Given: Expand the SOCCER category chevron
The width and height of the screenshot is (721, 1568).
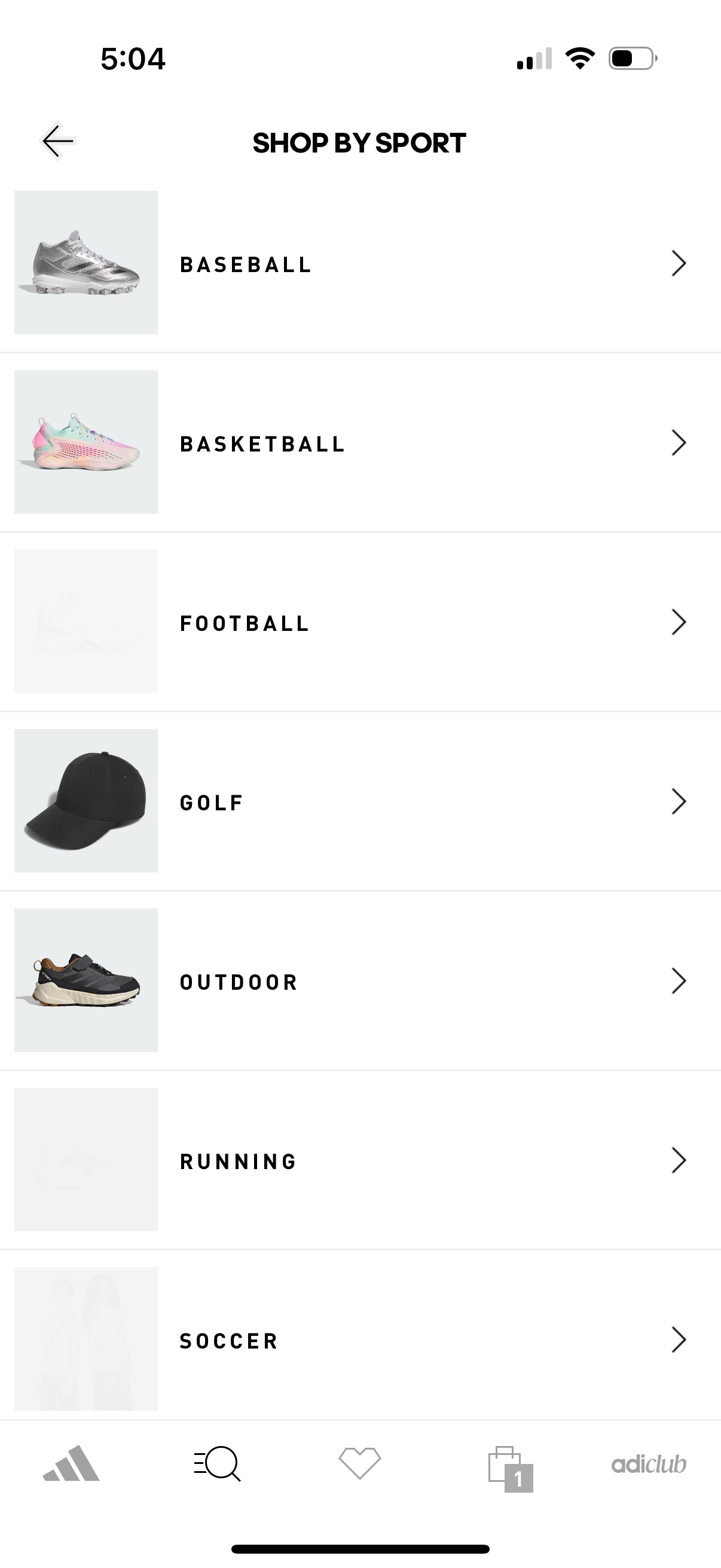Looking at the screenshot, I should pos(679,1340).
